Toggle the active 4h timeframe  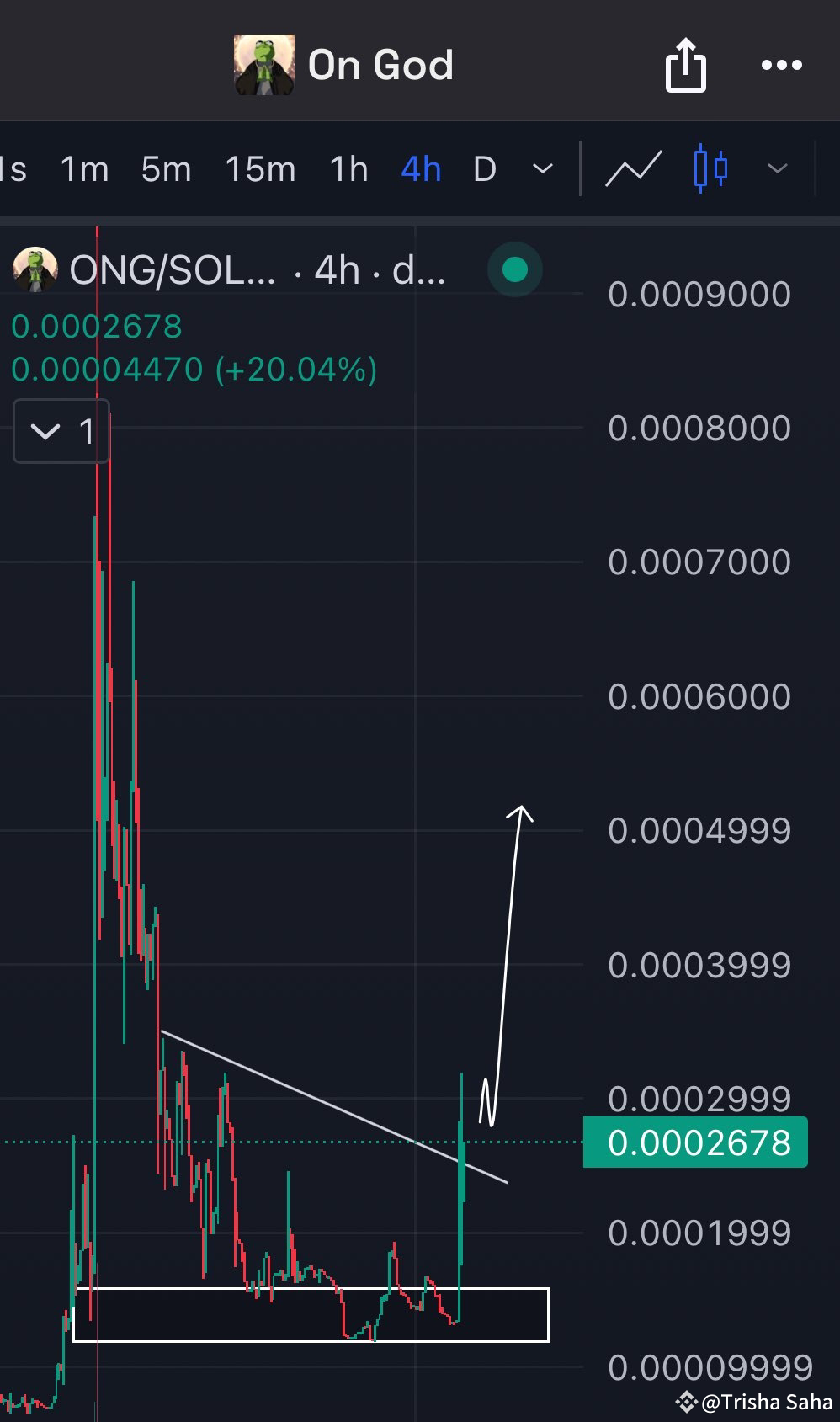pyautogui.click(x=421, y=168)
